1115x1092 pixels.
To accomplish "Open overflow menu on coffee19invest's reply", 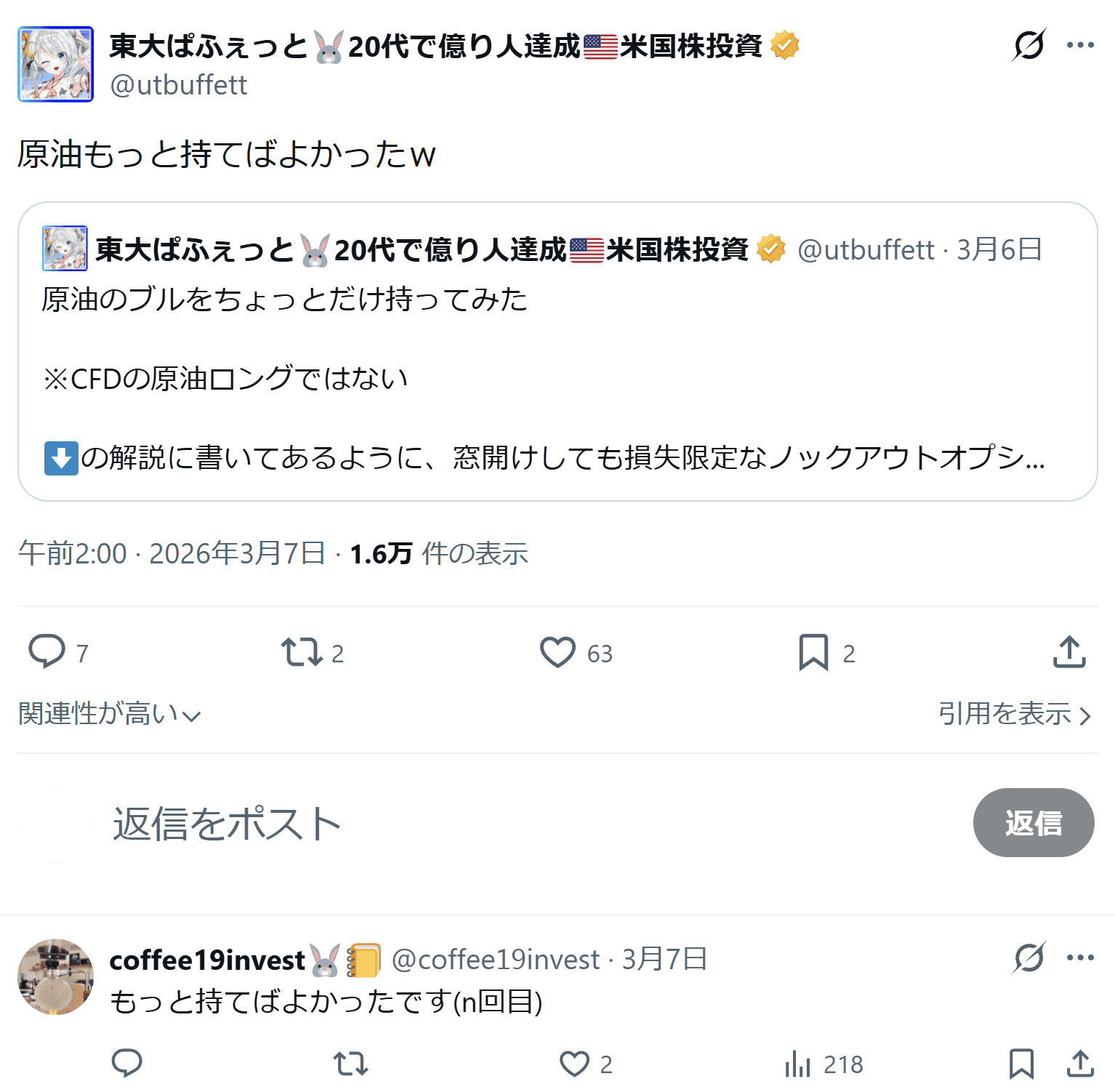I will (x=1080, y=957).
